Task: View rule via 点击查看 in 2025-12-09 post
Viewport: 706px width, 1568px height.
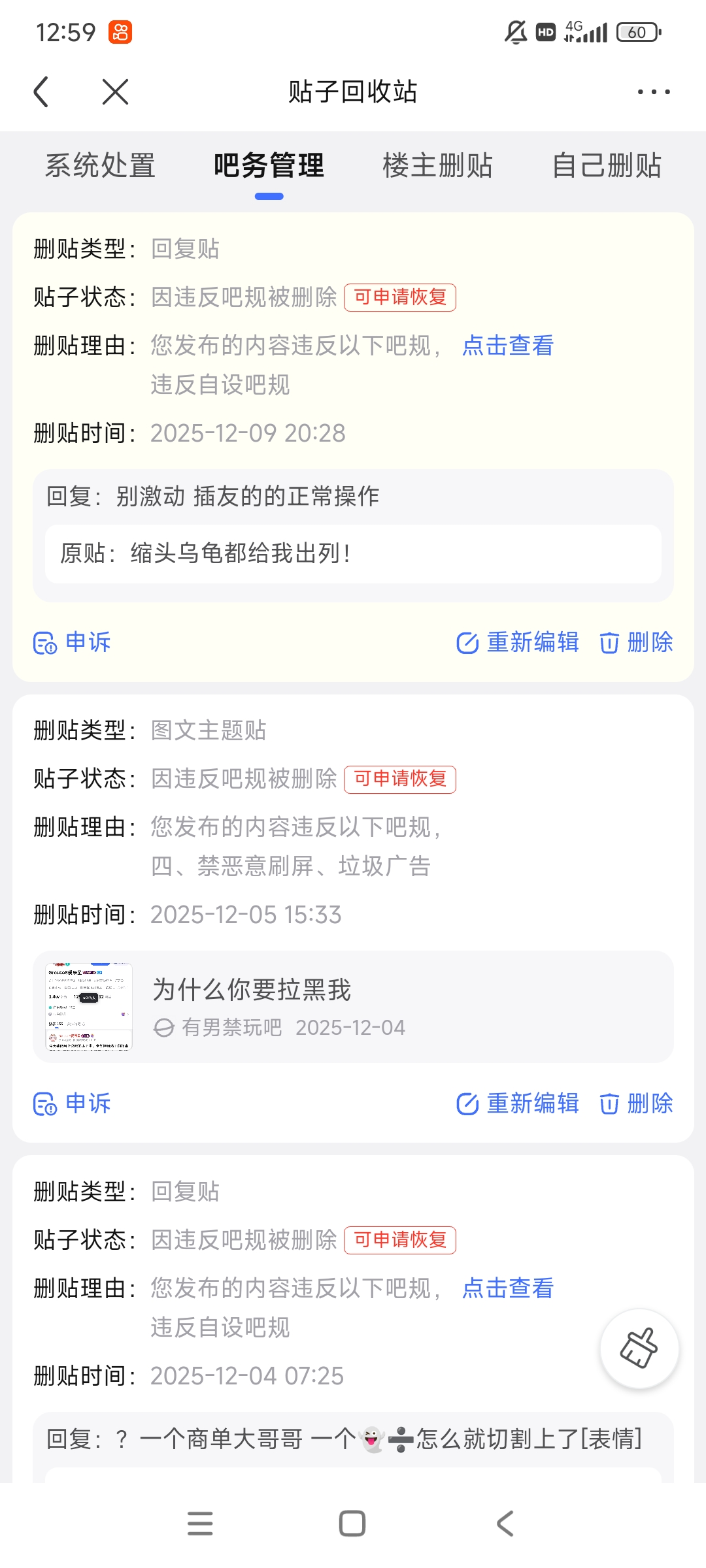Action: (508, 346)
